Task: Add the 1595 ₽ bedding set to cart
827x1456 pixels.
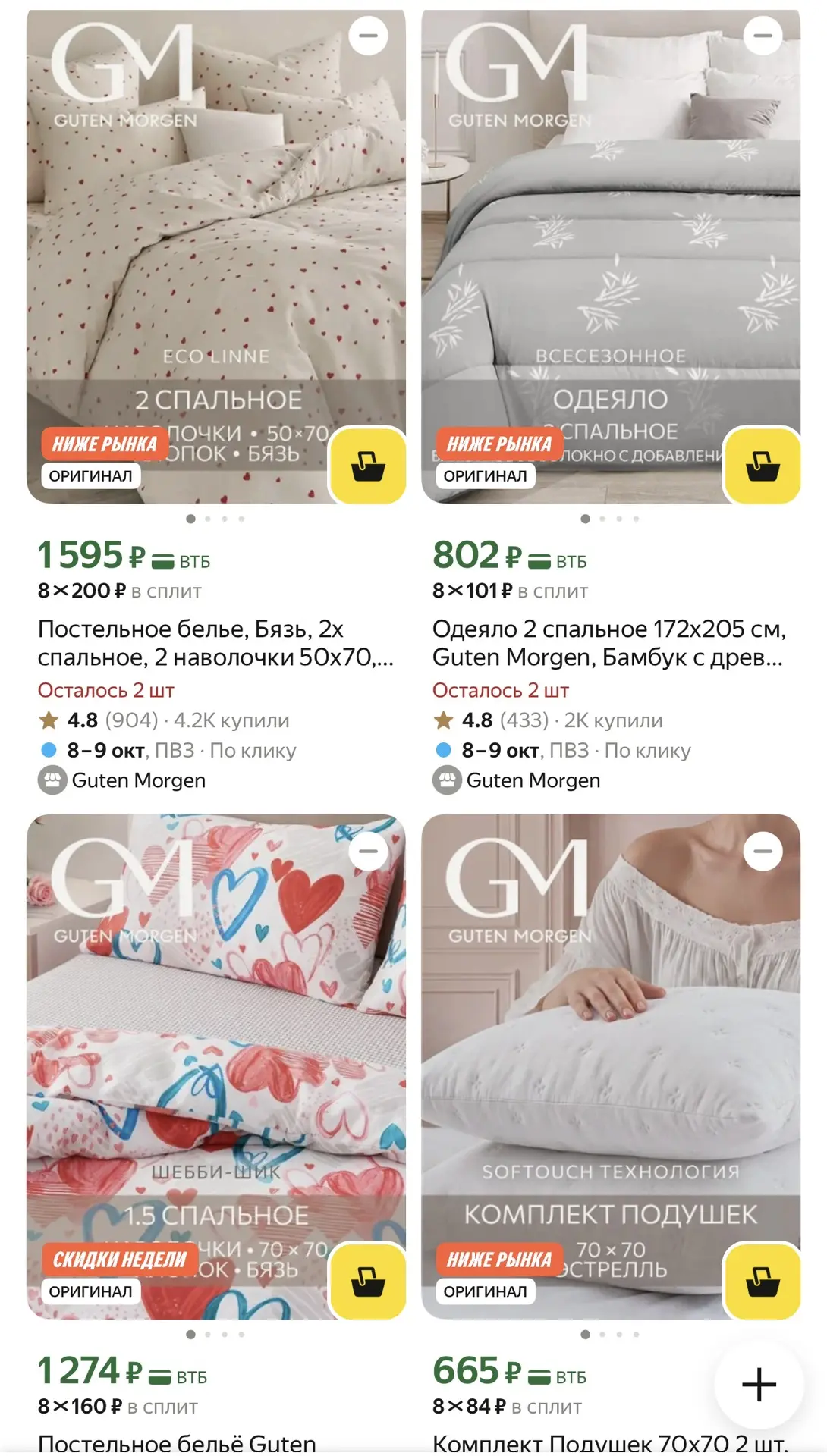Action: coord(368,466)
